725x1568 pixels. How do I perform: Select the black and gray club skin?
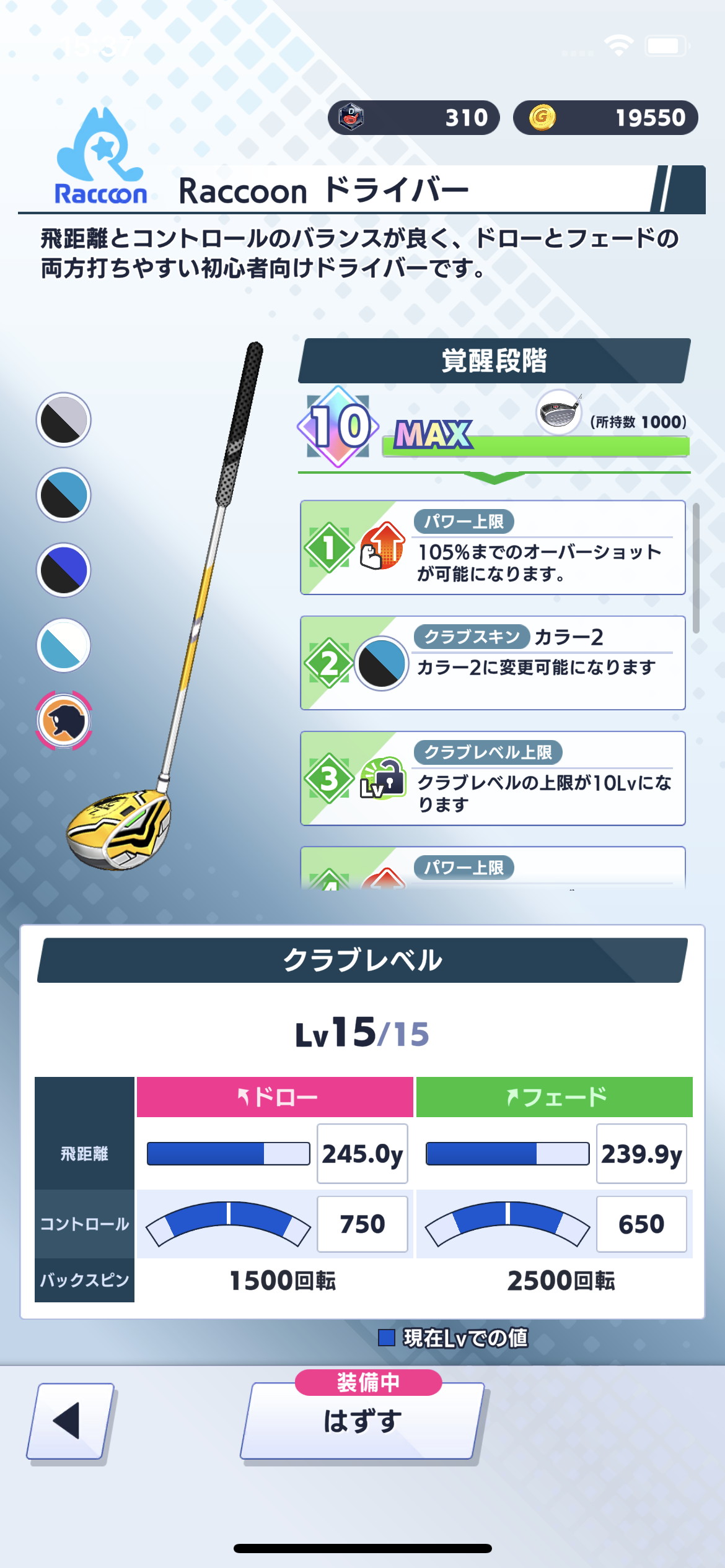coord(63,420)
